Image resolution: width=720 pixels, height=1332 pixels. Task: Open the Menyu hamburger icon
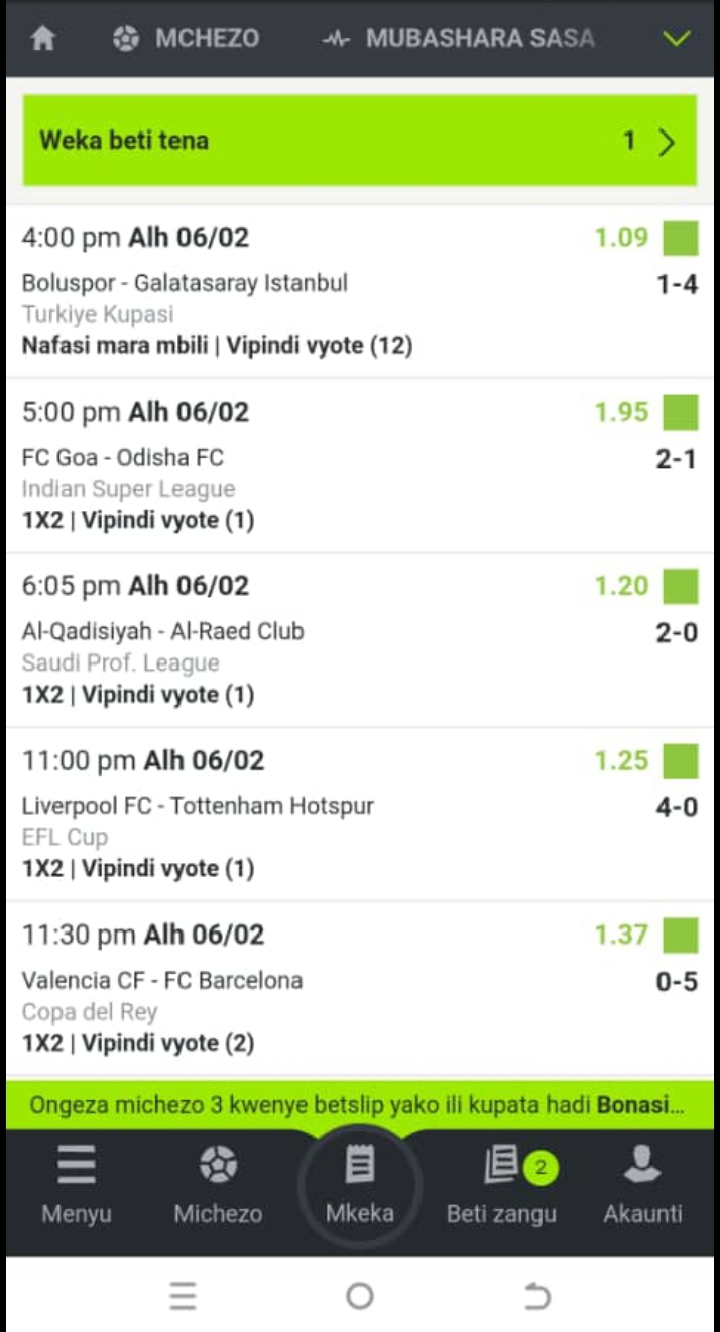[75, 1165]
